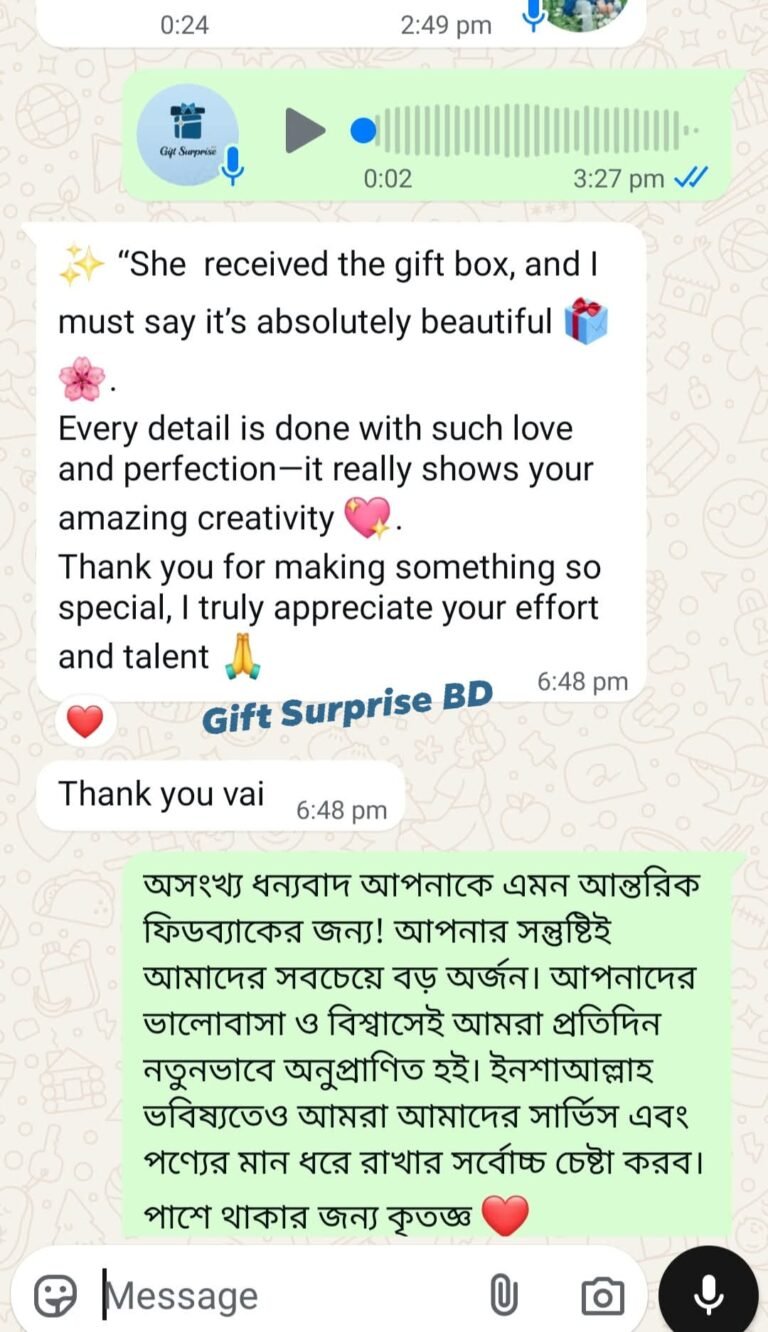
Task: Tap the voice message seek dot
Action: tap(364, 131)
